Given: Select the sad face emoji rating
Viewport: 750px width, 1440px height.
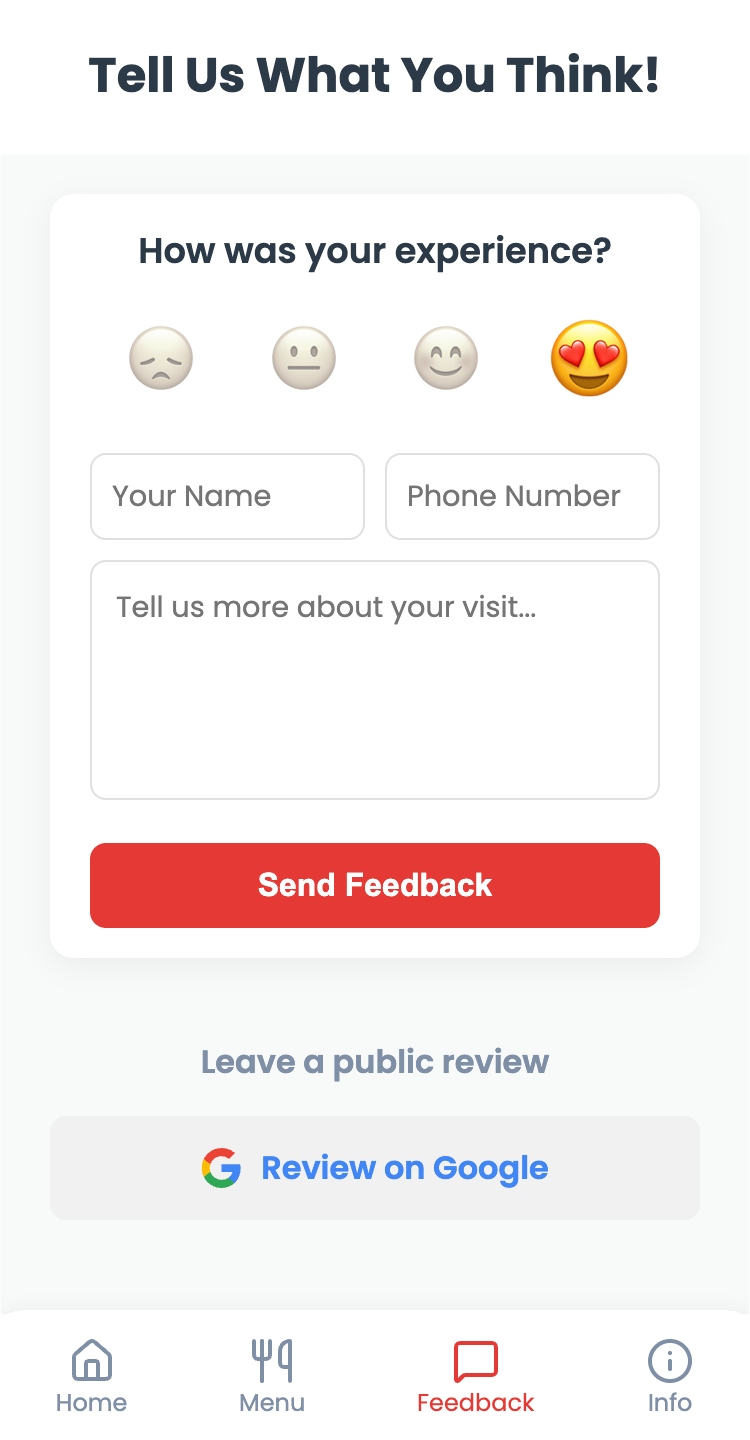Looking at the screenshot, I should coord(161,358).
